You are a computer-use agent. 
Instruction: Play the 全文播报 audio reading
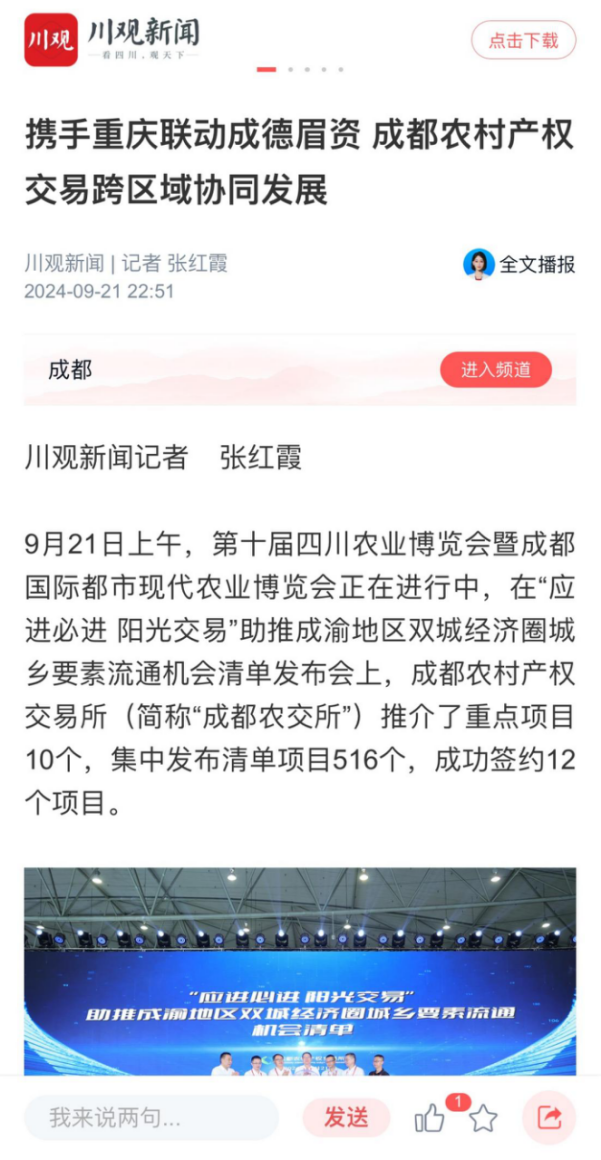[520, 264]
